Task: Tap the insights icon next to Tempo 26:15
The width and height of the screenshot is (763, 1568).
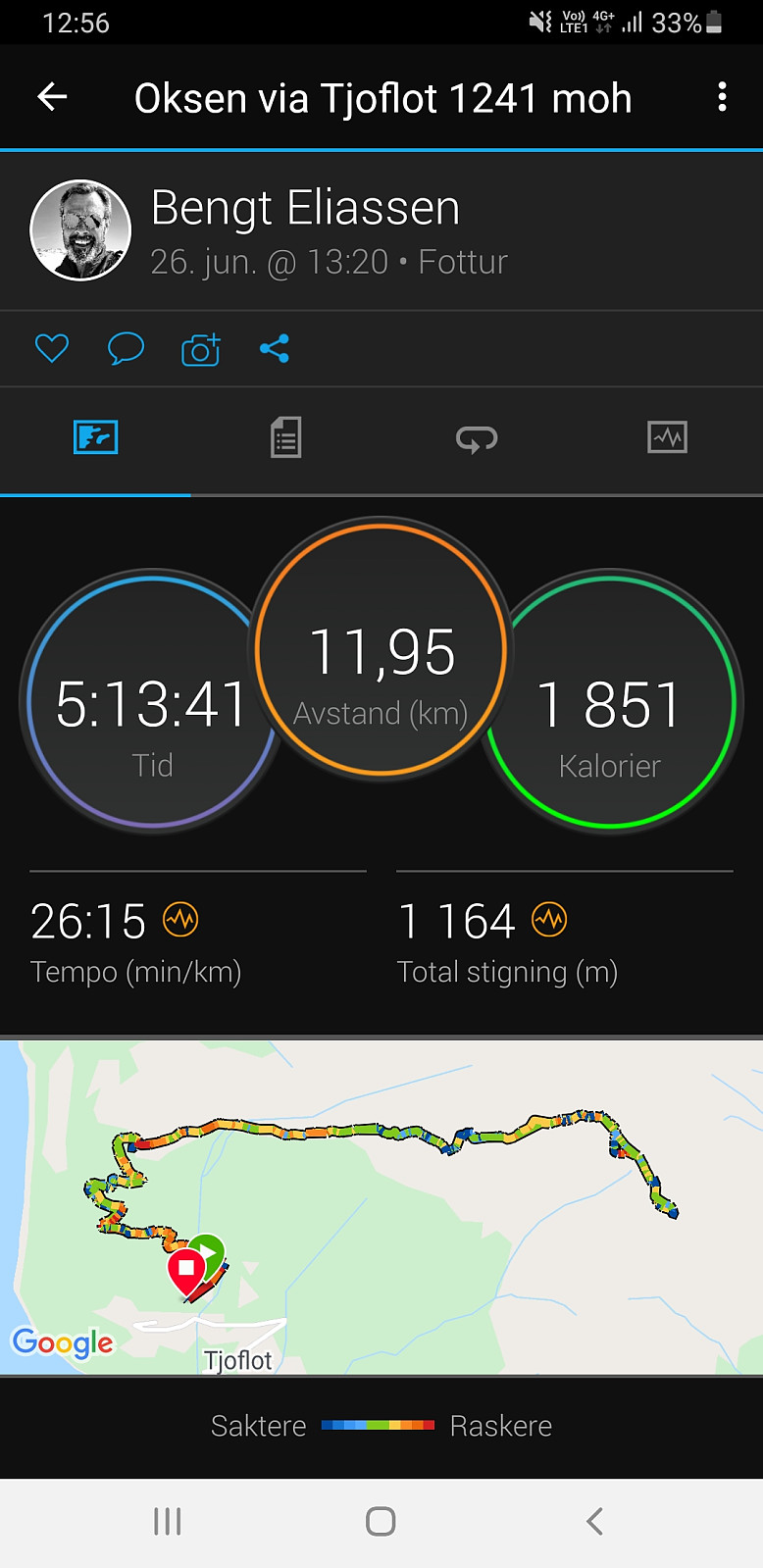Action: pos(180,920)
